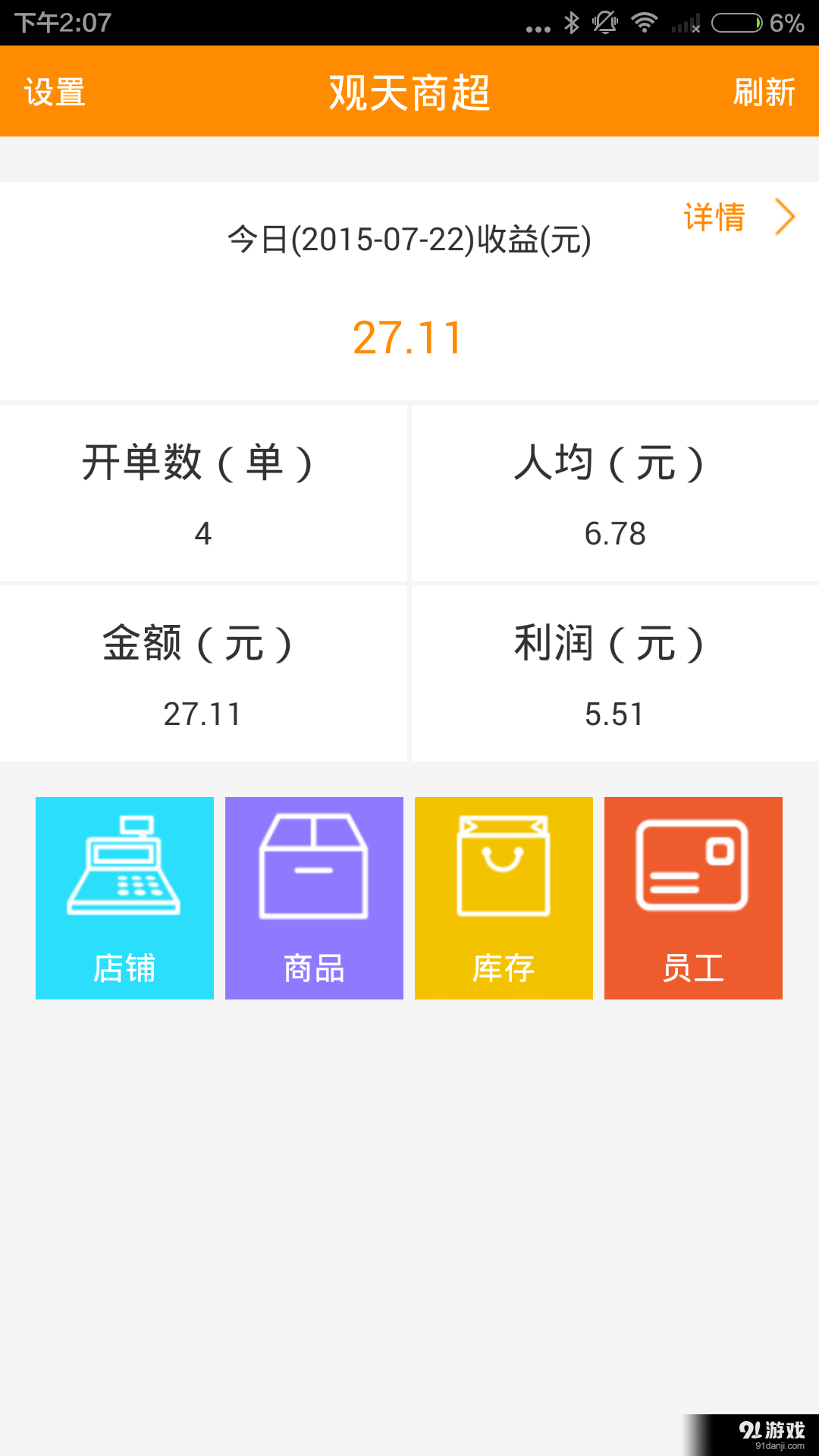
Task: Select the 27.11 daily earnings figure
Action: pyautogui.click(x=409, y=339)
